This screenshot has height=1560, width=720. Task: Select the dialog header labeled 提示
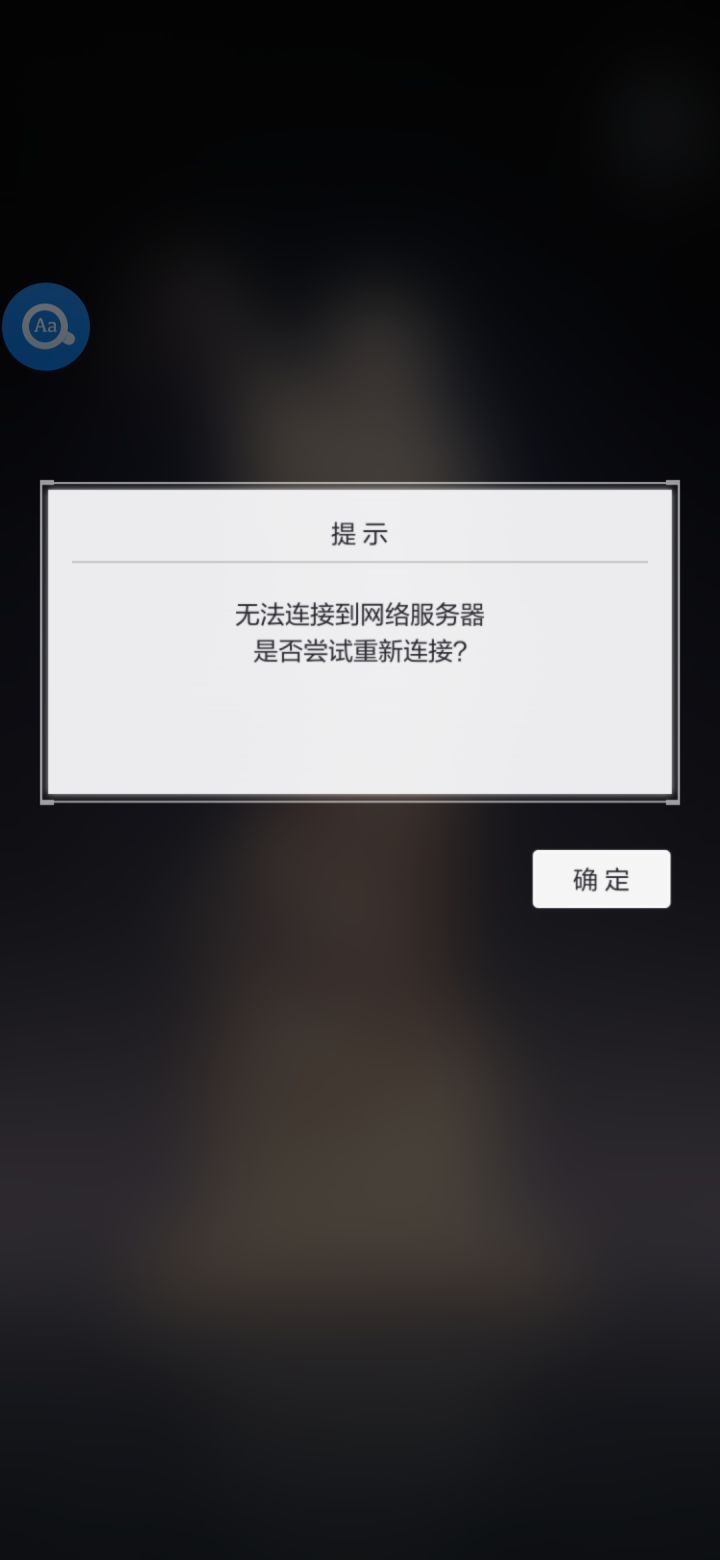(x=359, y=533)
